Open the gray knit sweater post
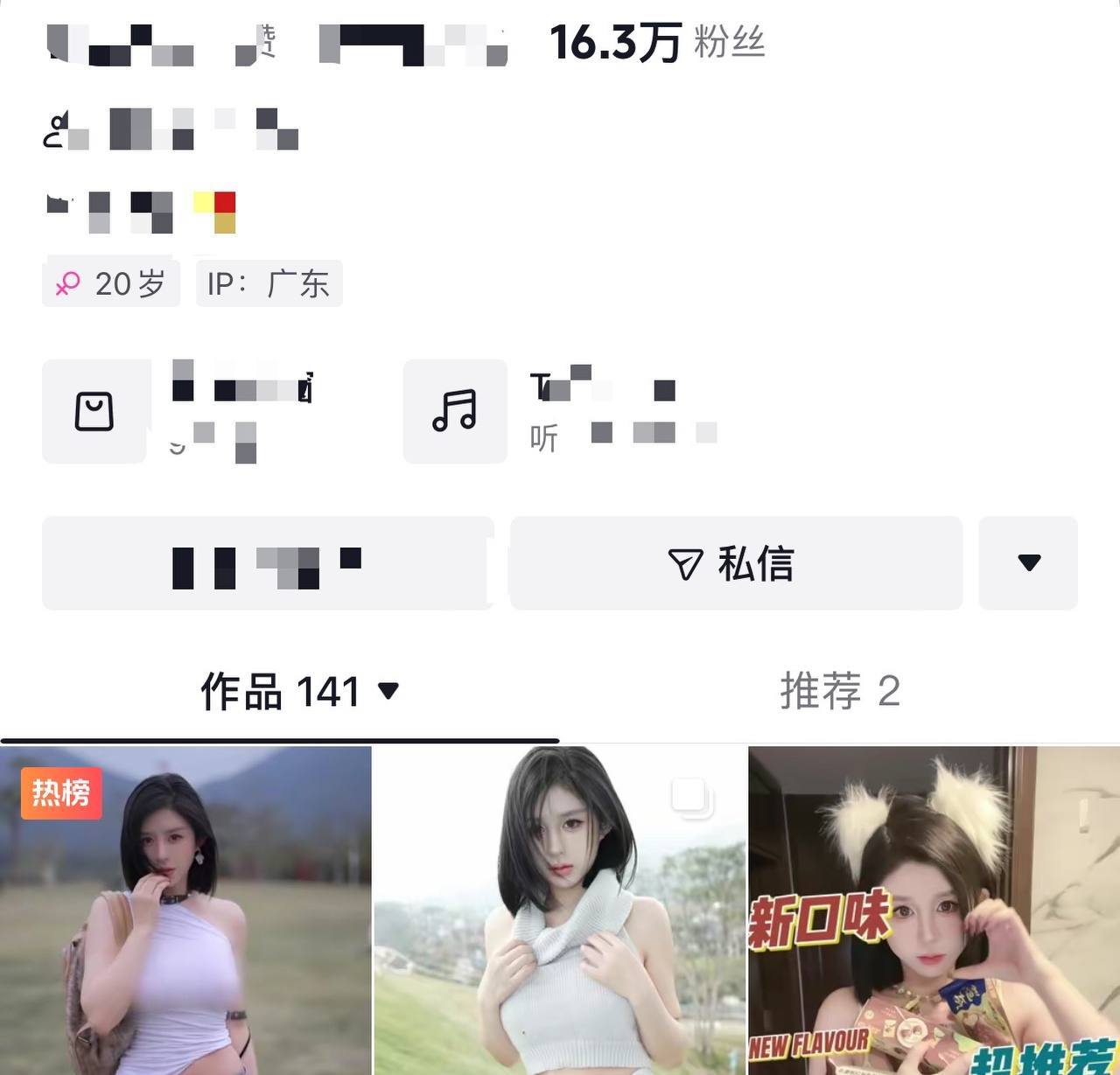The image size is (1120, 1075). (560, 910)
